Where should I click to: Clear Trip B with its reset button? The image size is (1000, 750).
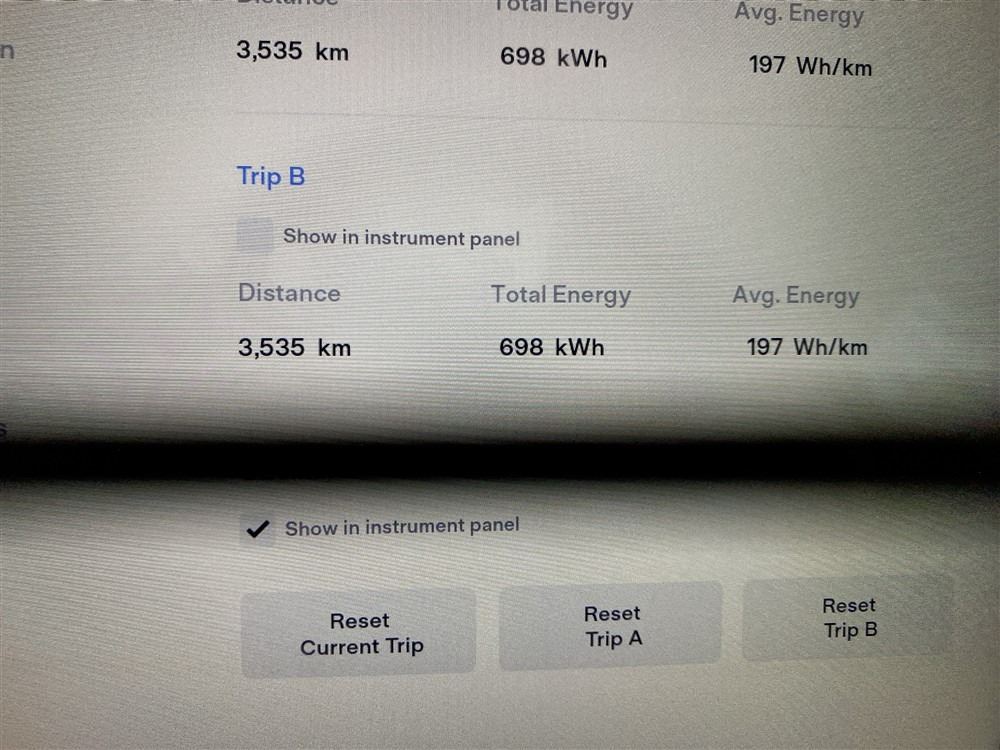click(849, 617)
